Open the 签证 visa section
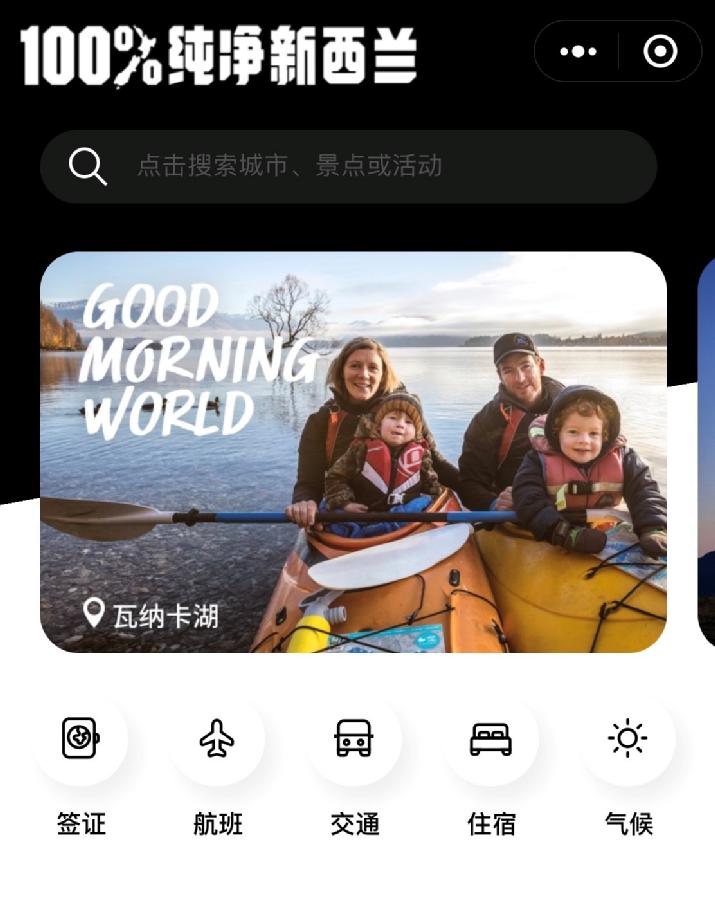The image size is (715, 900). tap(81, 740)
